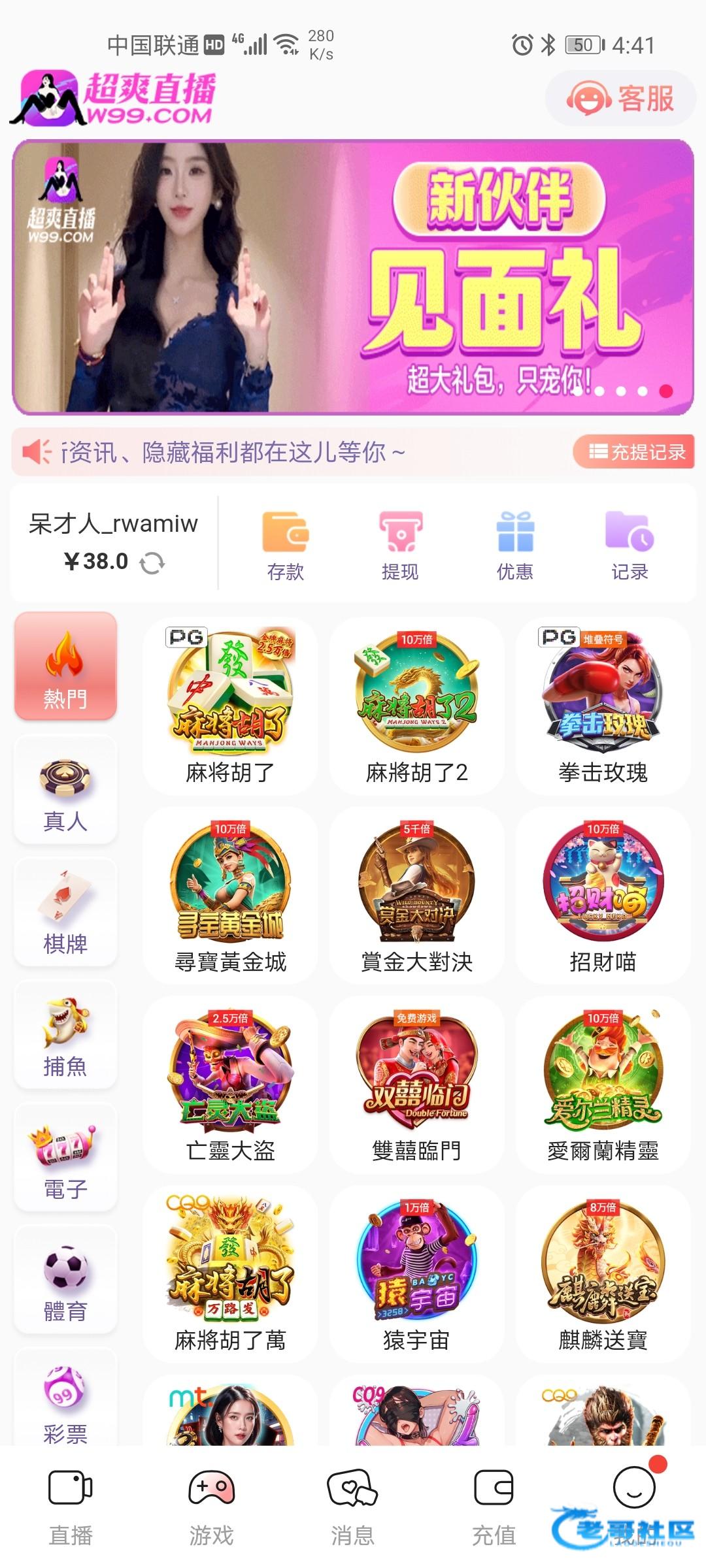The image size is (706, 1568).
Task: Open 提现 withdrawal
Action: 400,546
